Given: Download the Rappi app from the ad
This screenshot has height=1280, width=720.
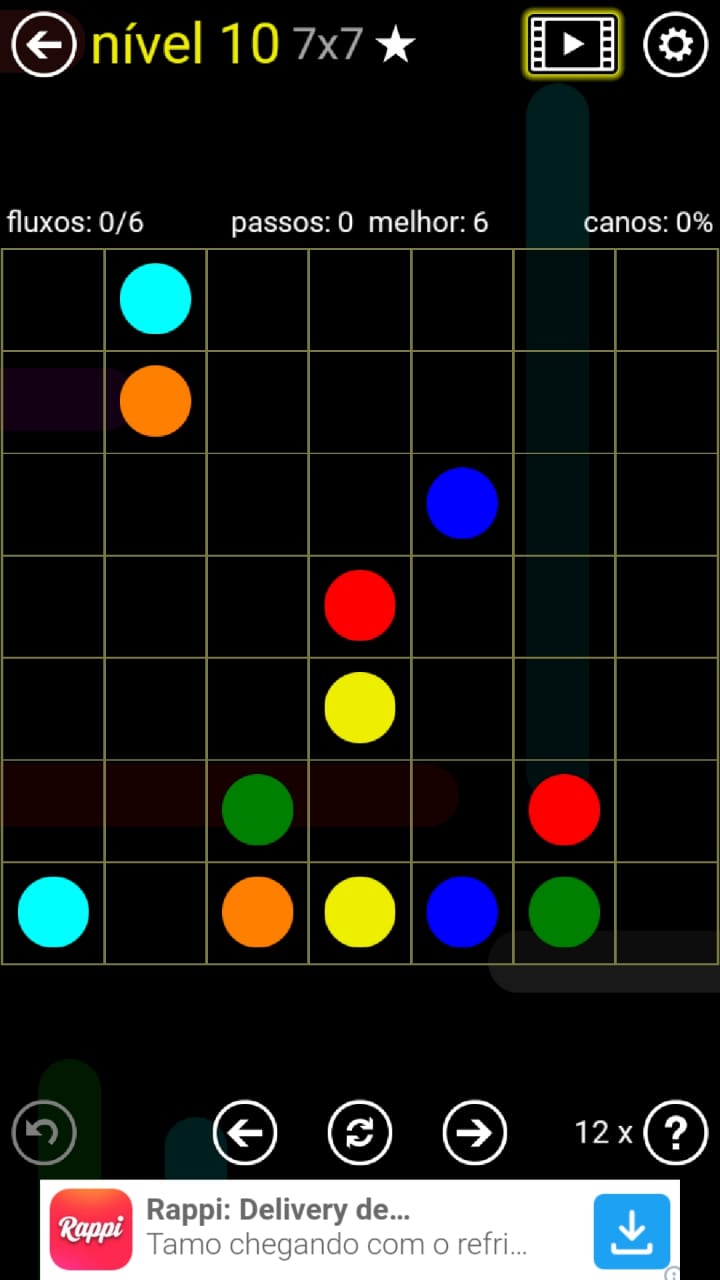Looking at the screenshot, I should 631,1230.
